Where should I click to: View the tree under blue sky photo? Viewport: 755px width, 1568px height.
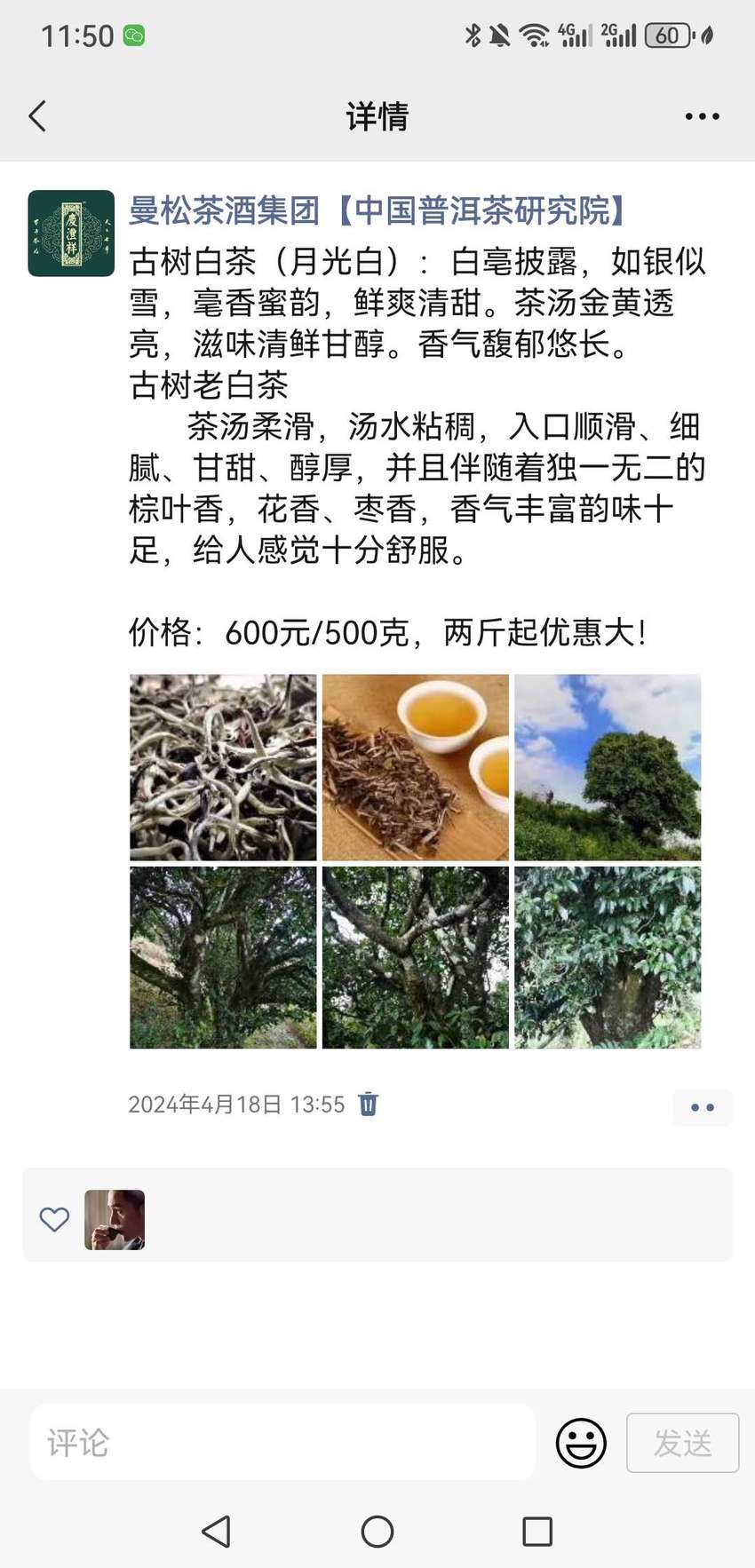coord(608,767)
